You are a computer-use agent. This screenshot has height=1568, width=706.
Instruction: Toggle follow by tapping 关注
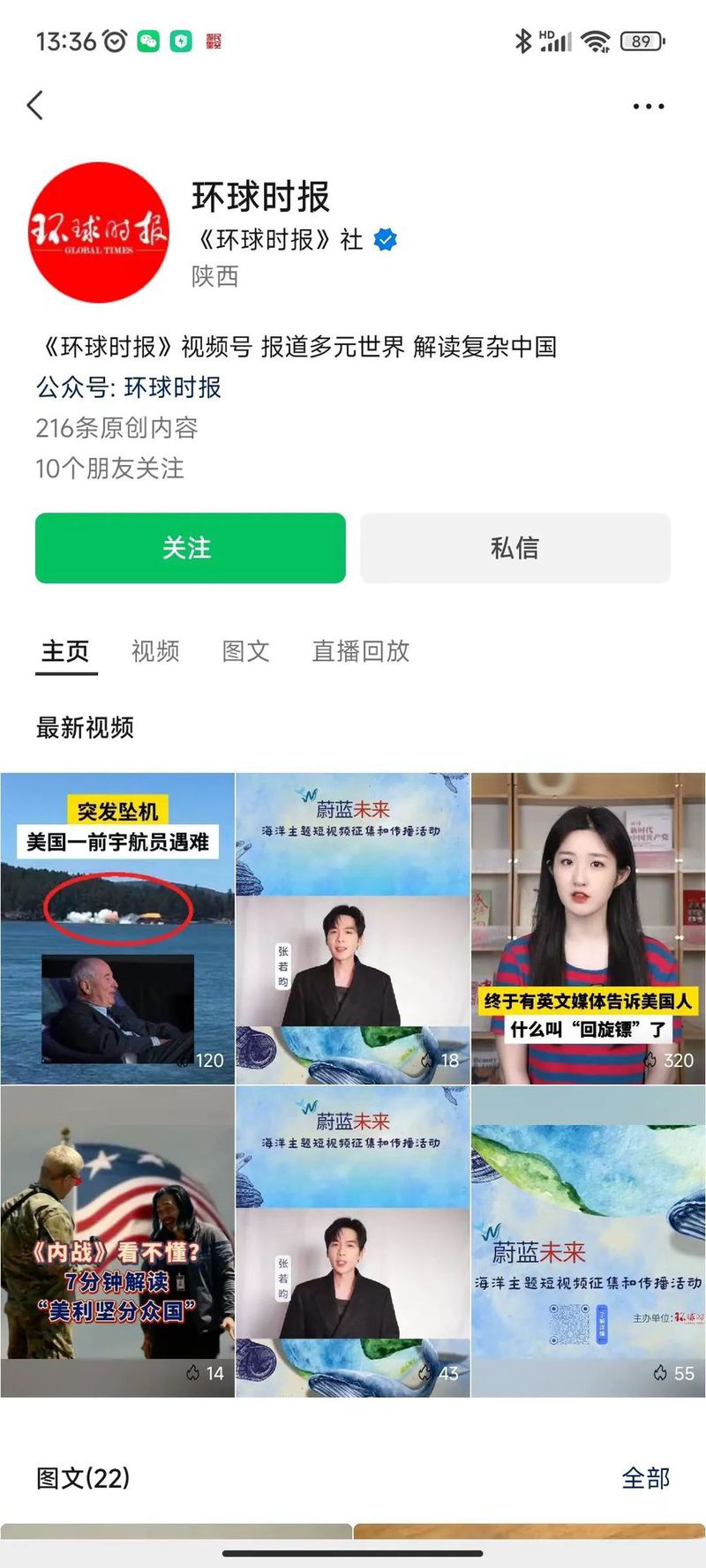191,548
